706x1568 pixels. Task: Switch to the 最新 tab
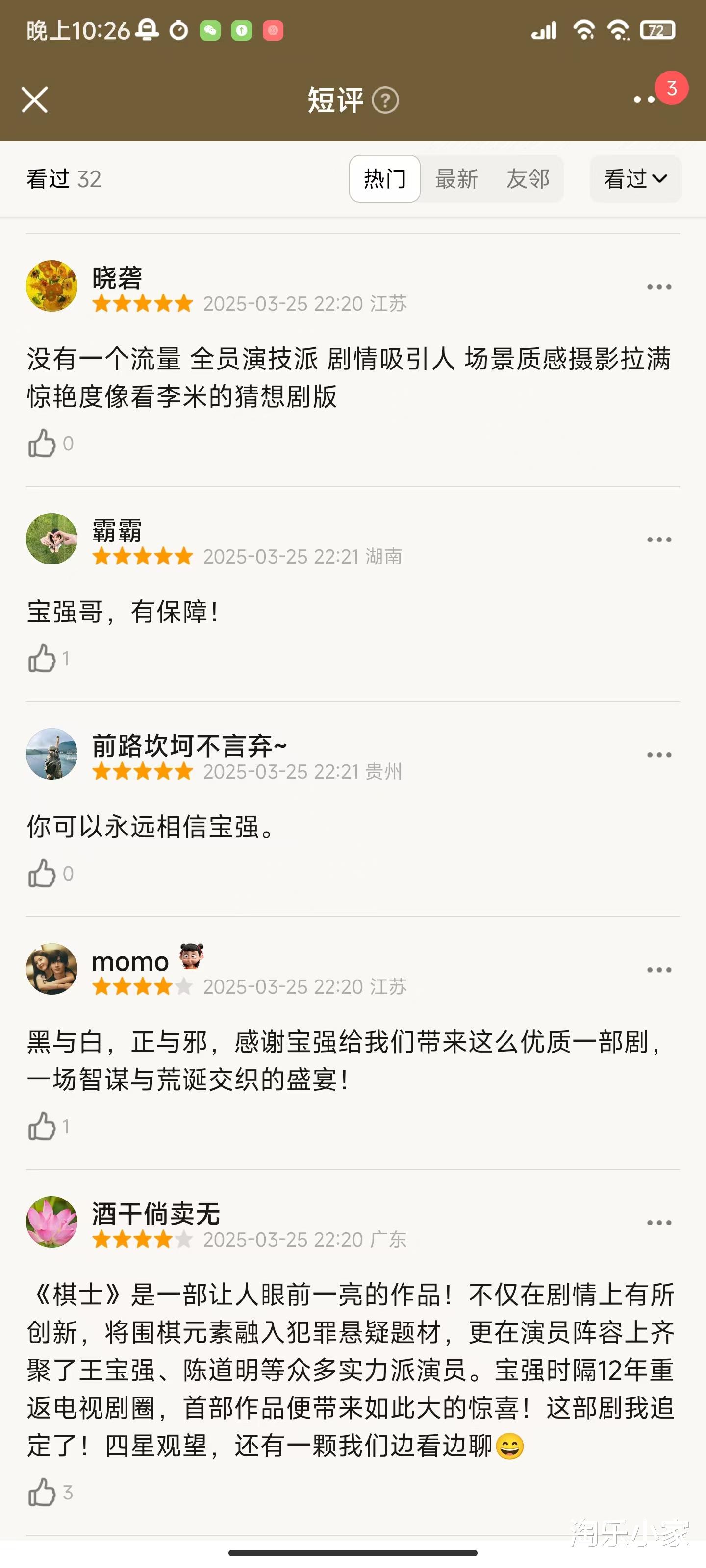pos(455,178)
